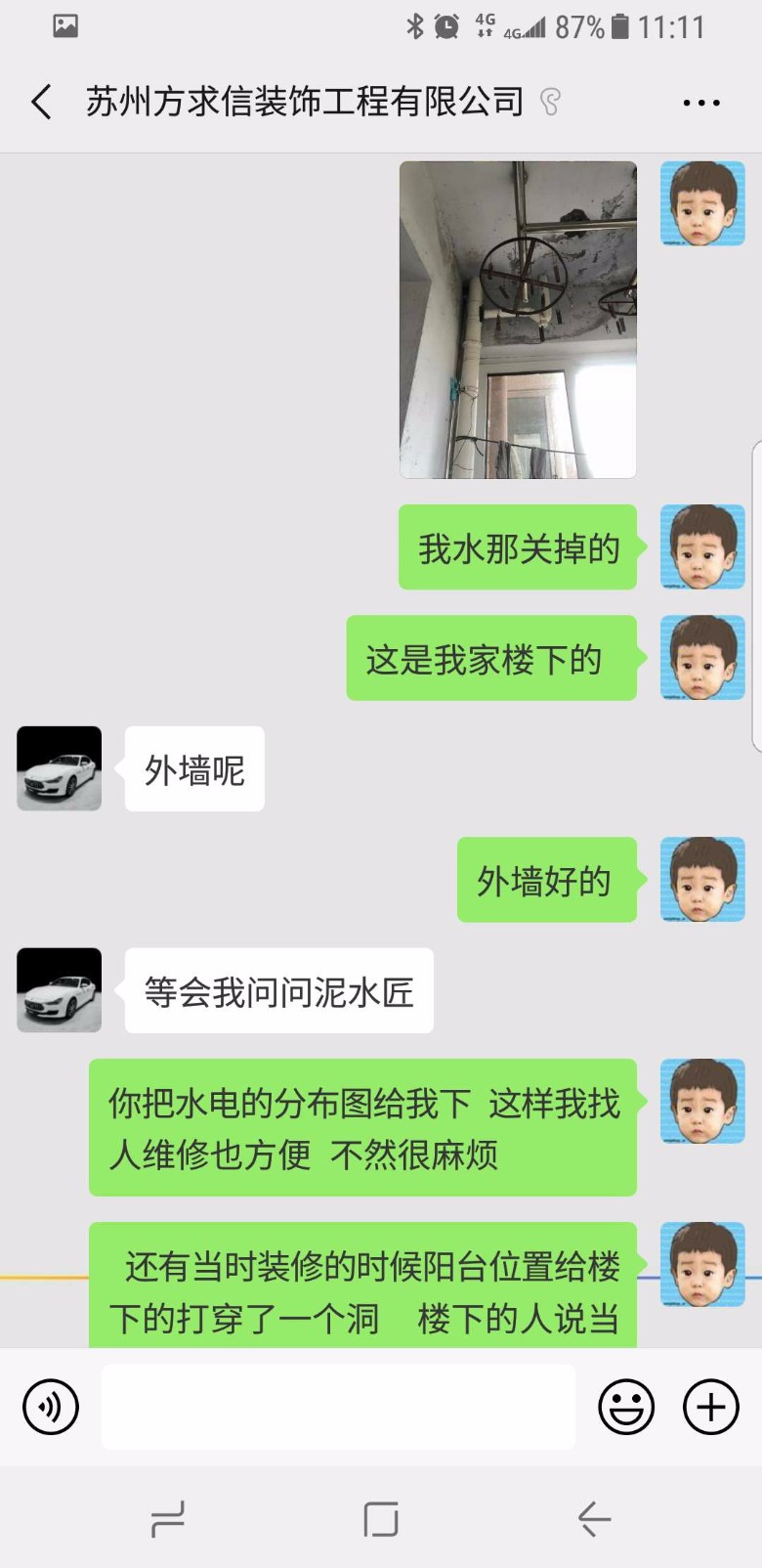Open the sent balcony ceiling photo

click(x=518, y=320)
